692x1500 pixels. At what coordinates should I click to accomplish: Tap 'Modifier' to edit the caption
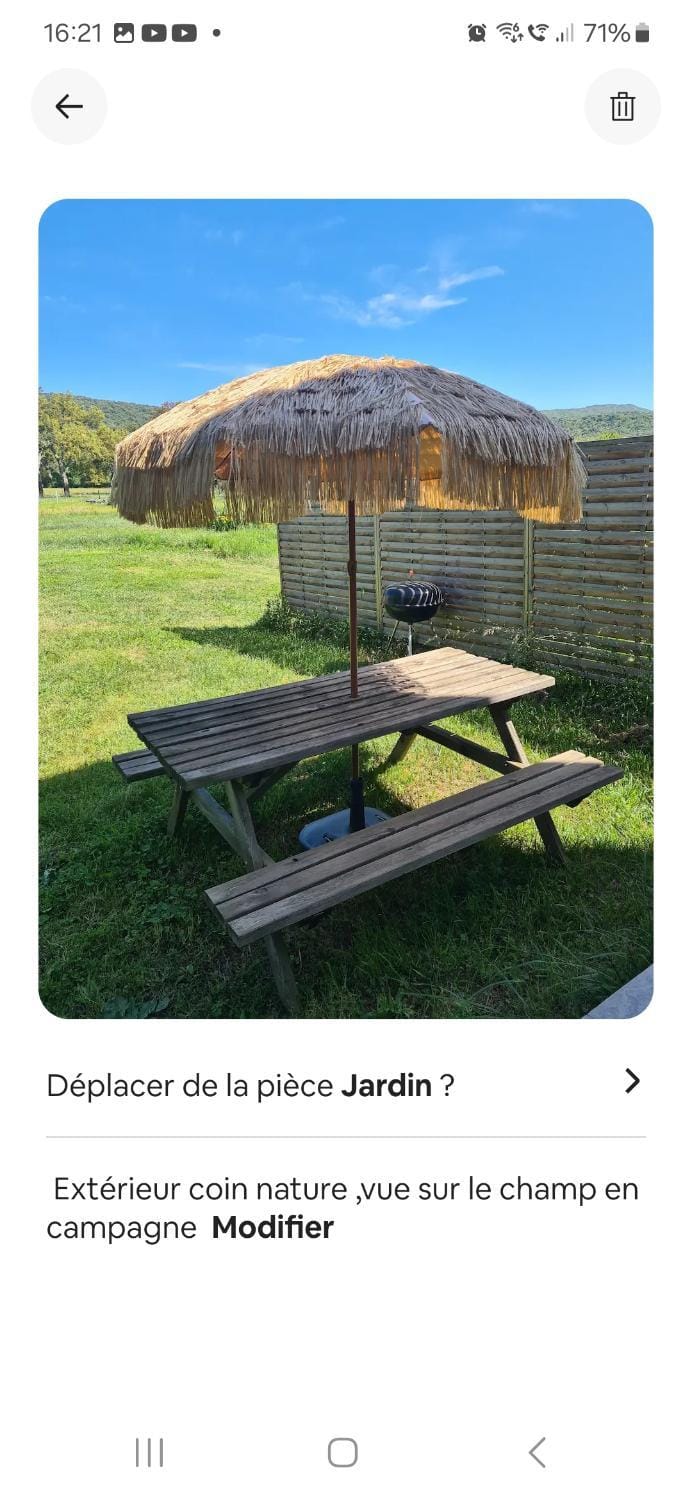[x=272, y=1228]
